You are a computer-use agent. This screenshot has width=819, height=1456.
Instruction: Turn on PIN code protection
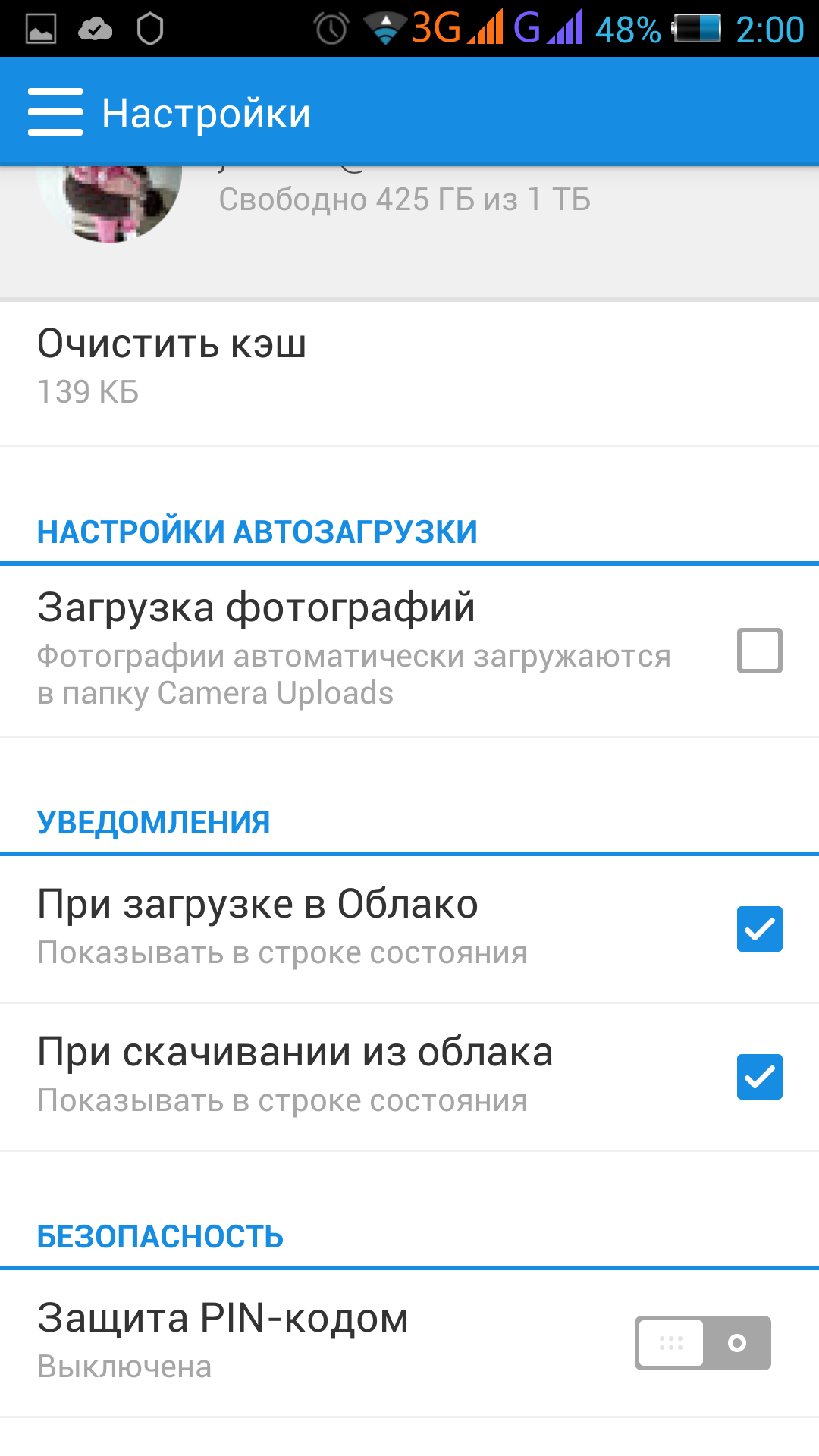pyautogui.click(x=702, y=1343)
